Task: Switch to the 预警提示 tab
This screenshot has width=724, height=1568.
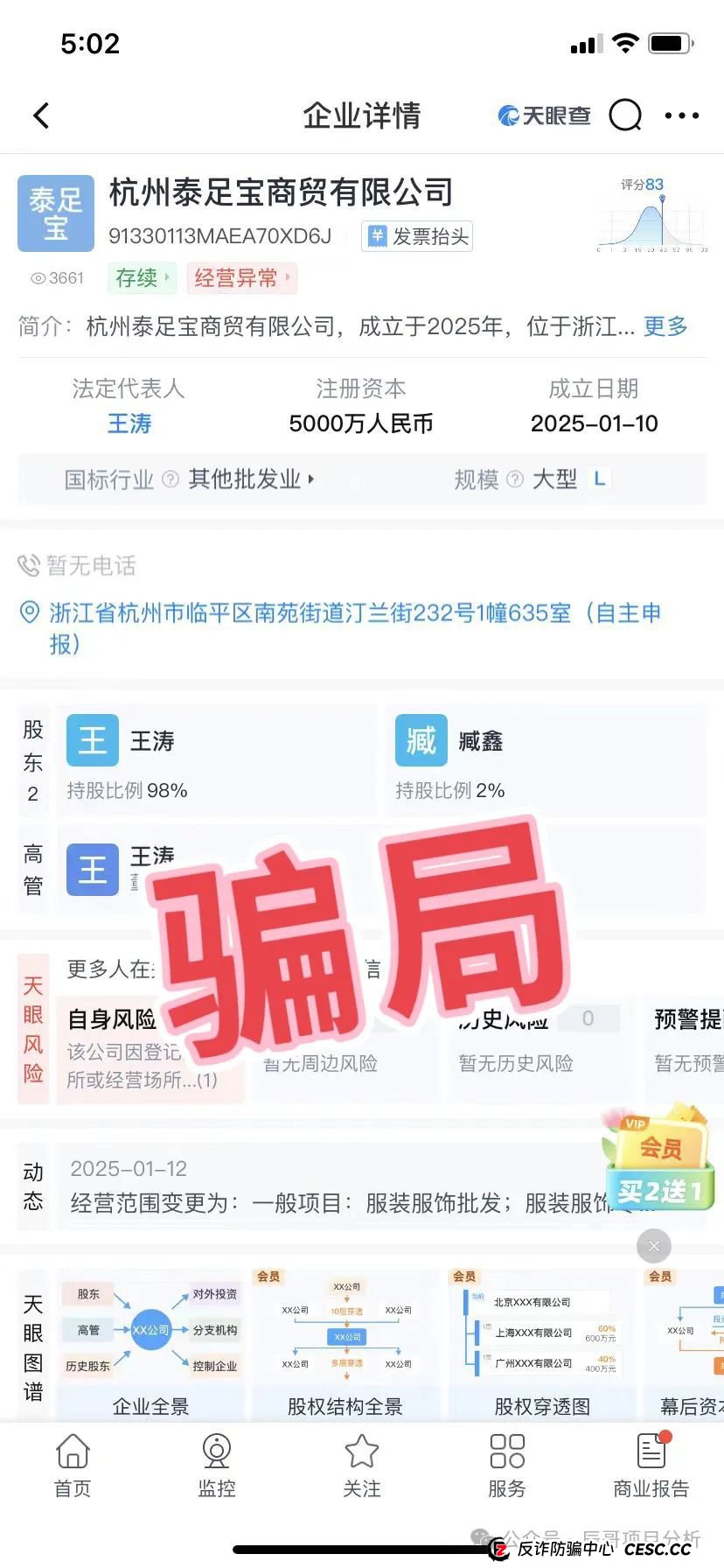Action: pos(691,1018)
